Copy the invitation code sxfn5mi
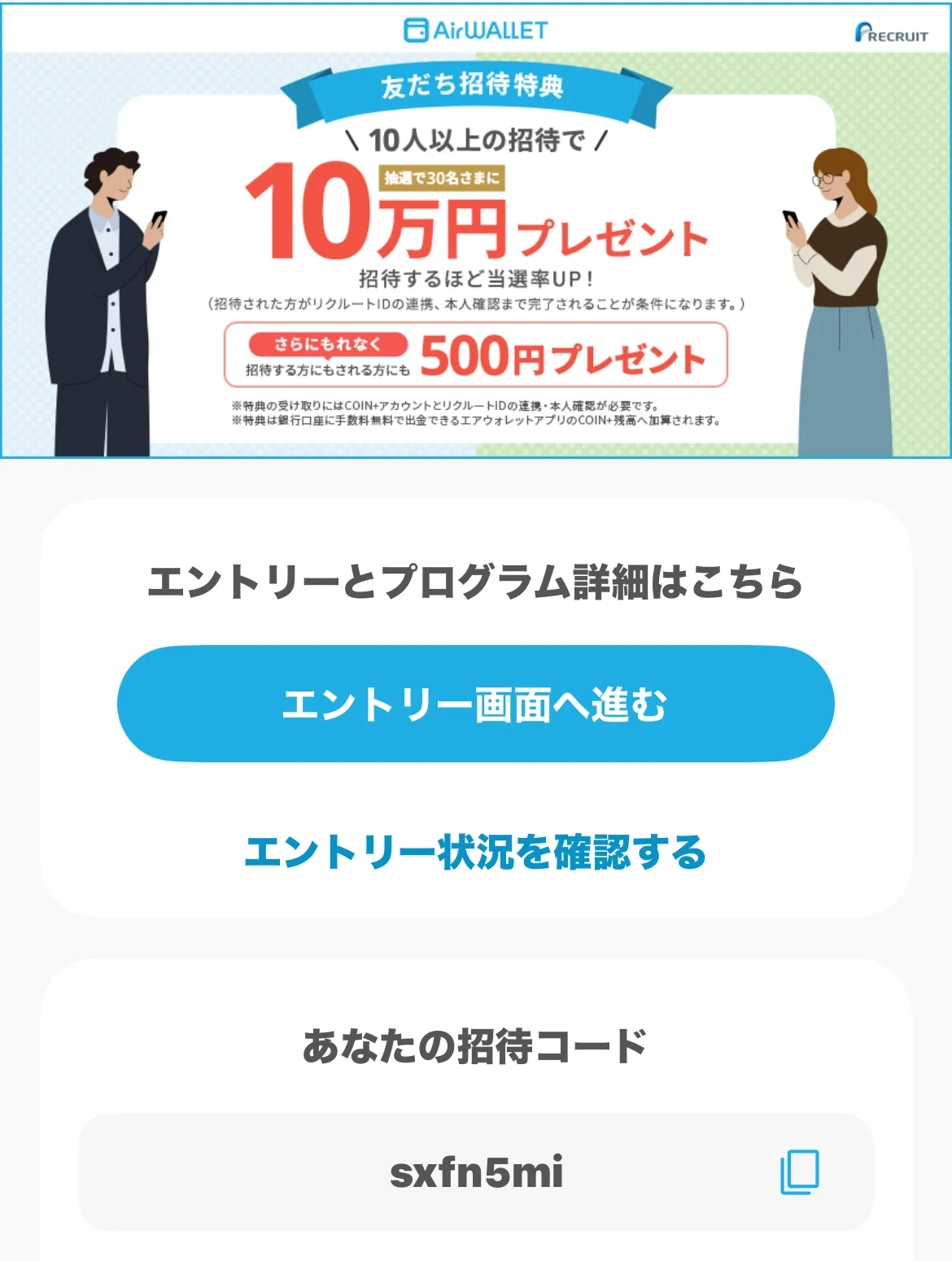952x1261 pixels. (799, 1172)
